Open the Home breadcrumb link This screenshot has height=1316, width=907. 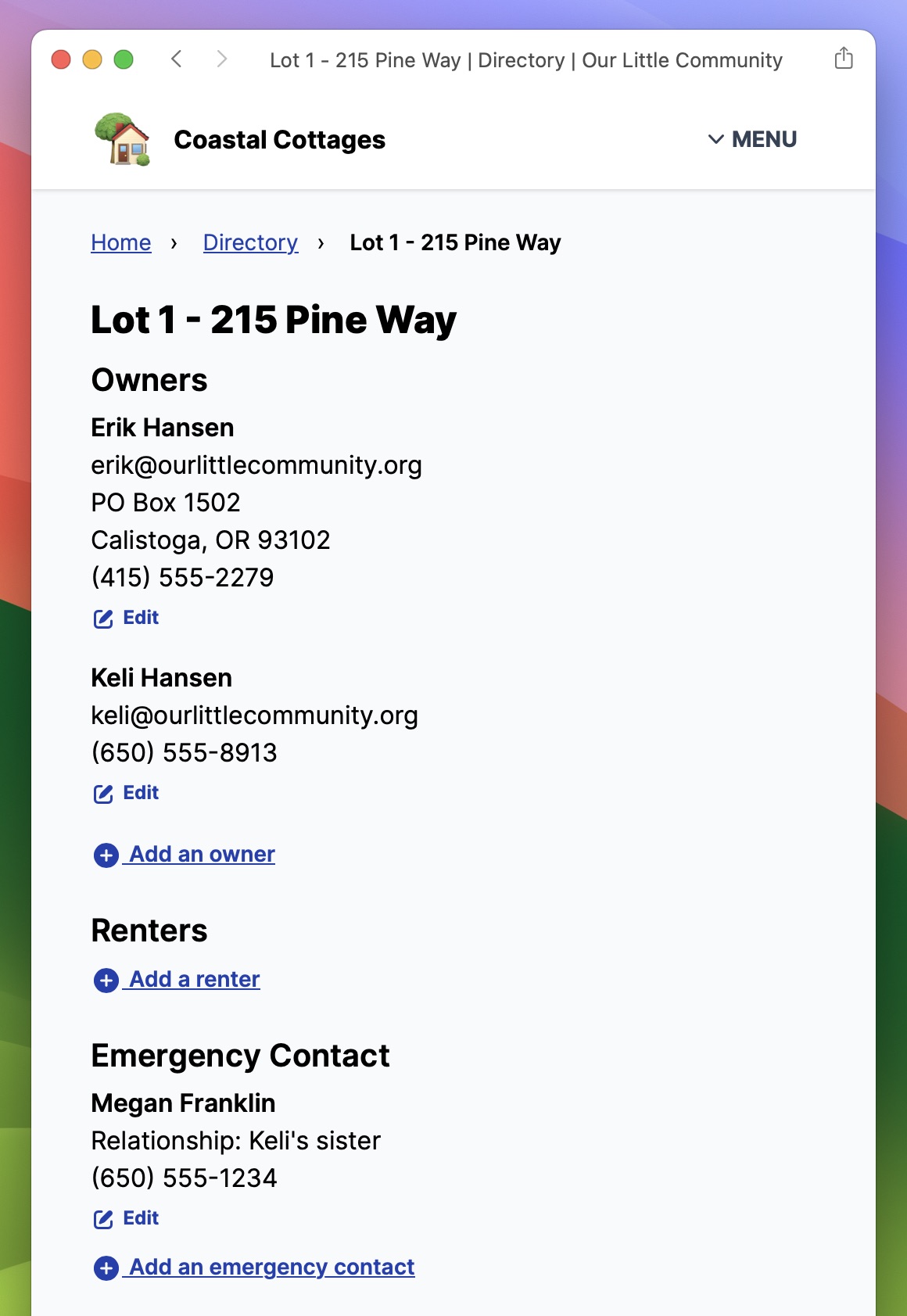click(121, 242)
